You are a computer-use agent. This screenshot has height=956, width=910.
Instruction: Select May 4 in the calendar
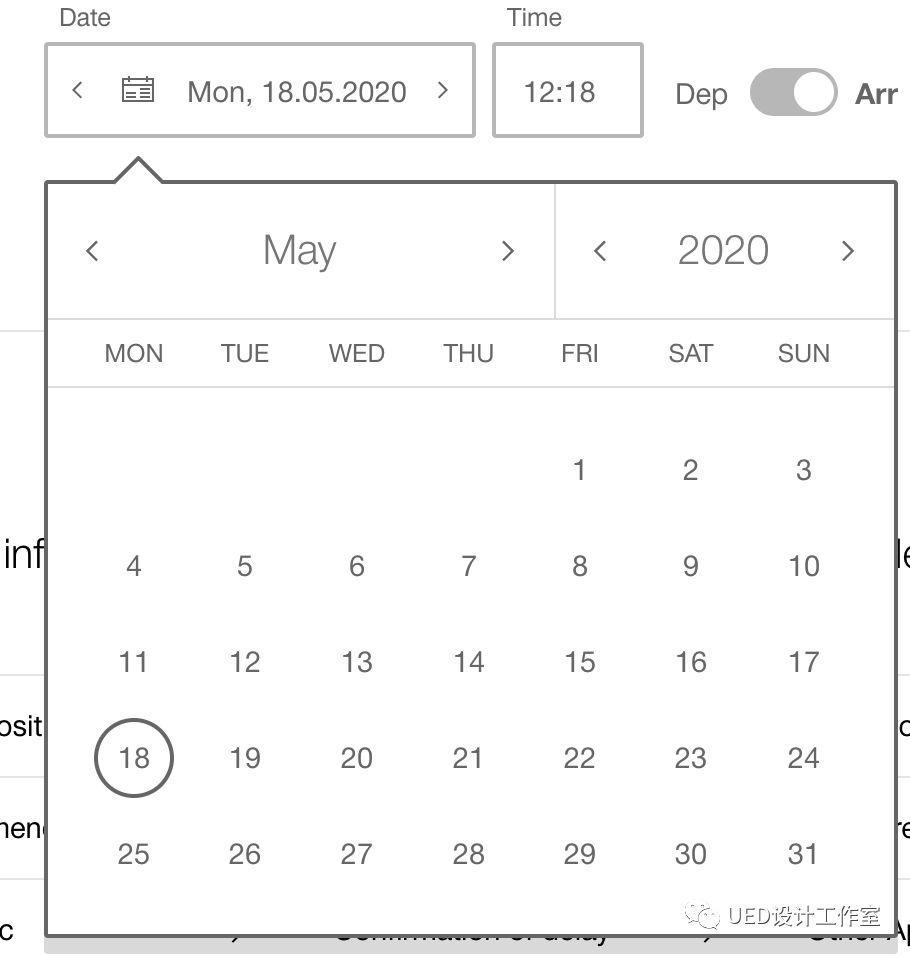click(x=134, y=566)
